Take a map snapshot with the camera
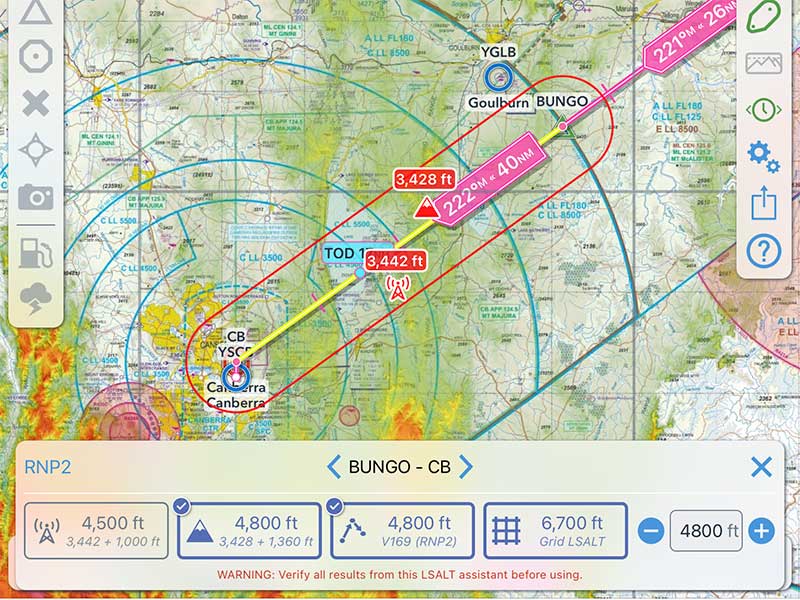 36,197
